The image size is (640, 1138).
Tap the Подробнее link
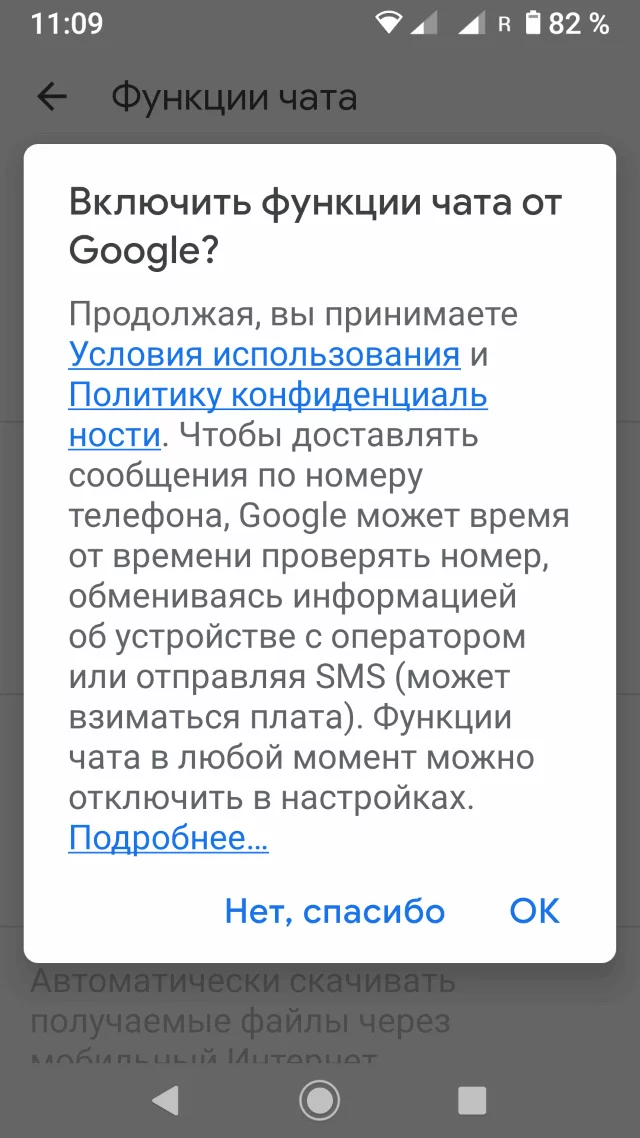click(168, 838)
